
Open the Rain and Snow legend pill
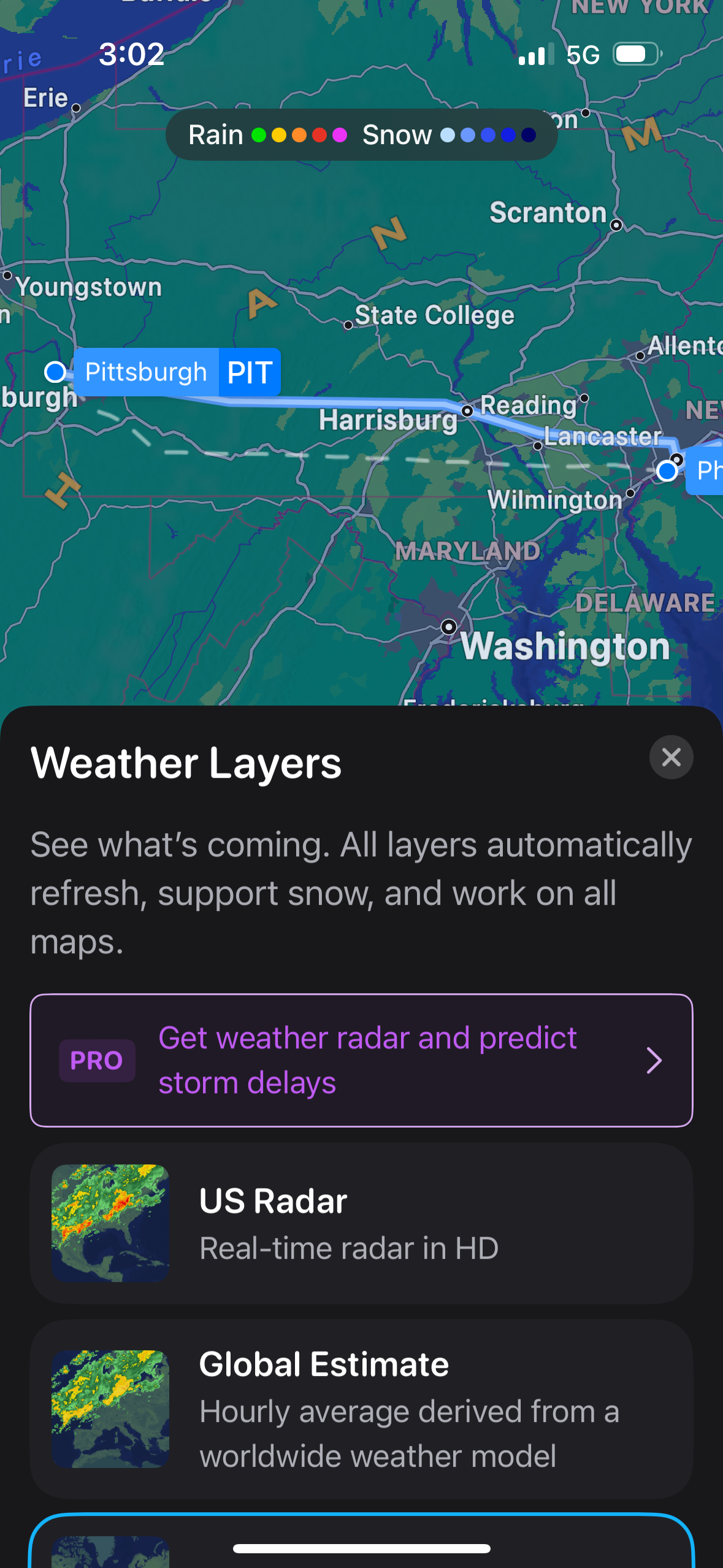pyautogui.click(x=361, y=134)
